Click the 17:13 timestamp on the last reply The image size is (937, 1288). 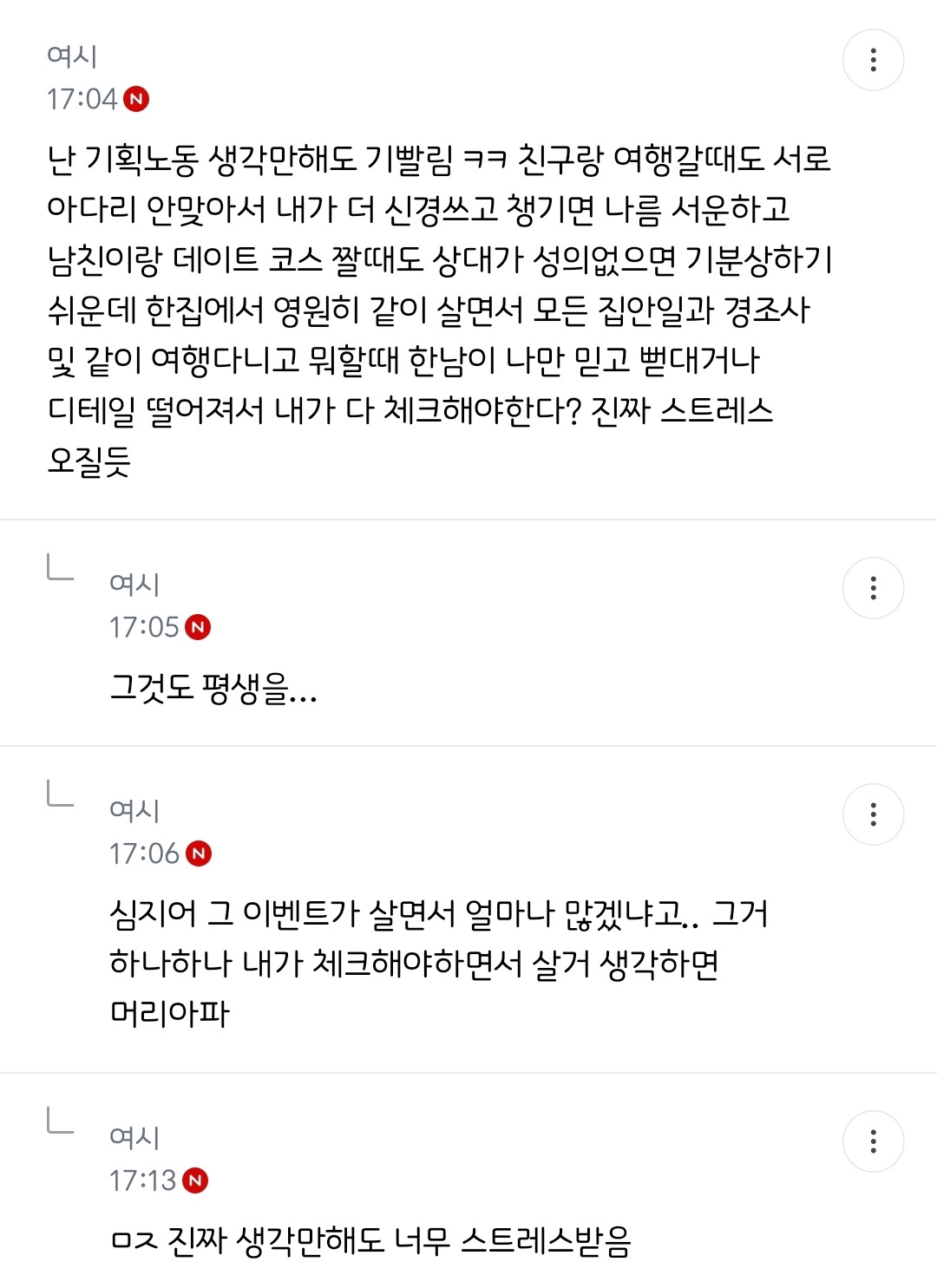point(144,1178)
